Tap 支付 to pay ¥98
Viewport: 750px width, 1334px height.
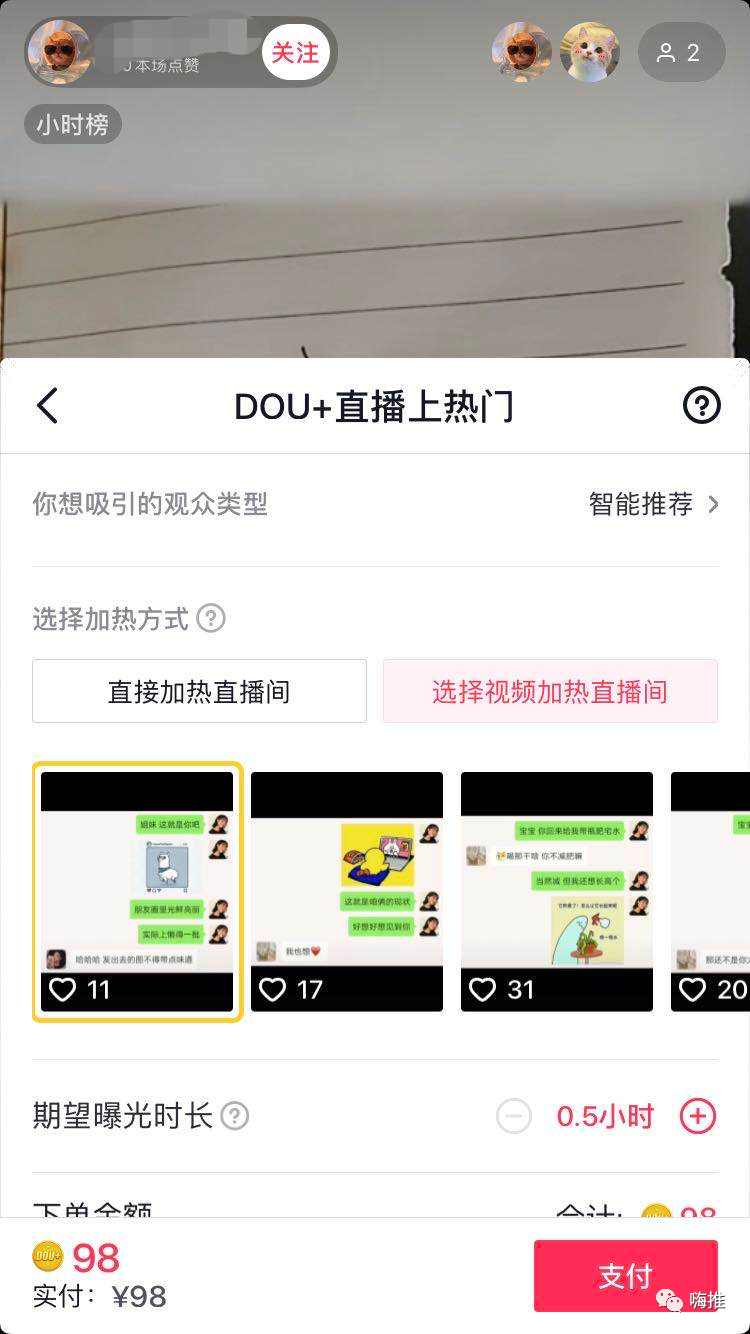point(625,1275)
